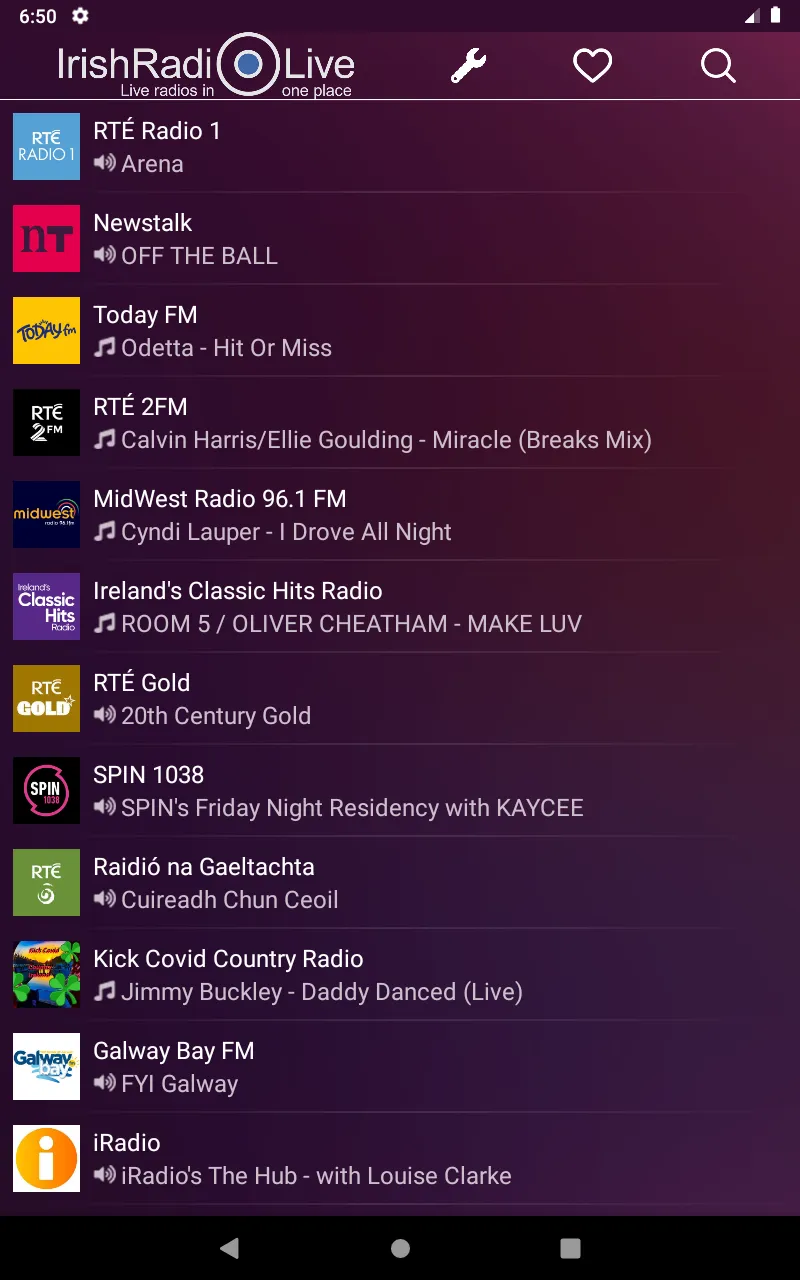Screen dimensions: 800x1280
Task: Open the iRadio station
Action: tap(400, 1159)
